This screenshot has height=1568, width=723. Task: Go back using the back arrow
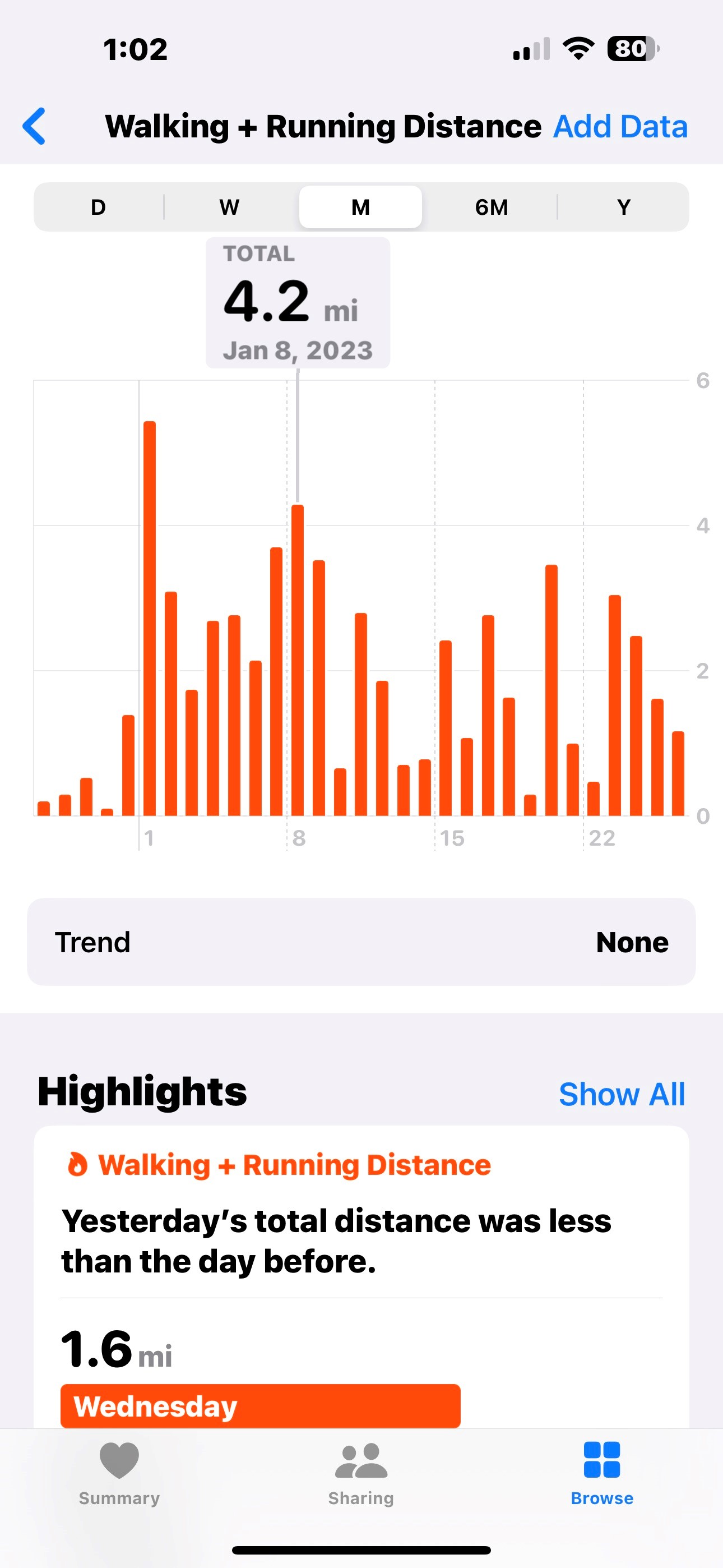[x=34, y=127]
